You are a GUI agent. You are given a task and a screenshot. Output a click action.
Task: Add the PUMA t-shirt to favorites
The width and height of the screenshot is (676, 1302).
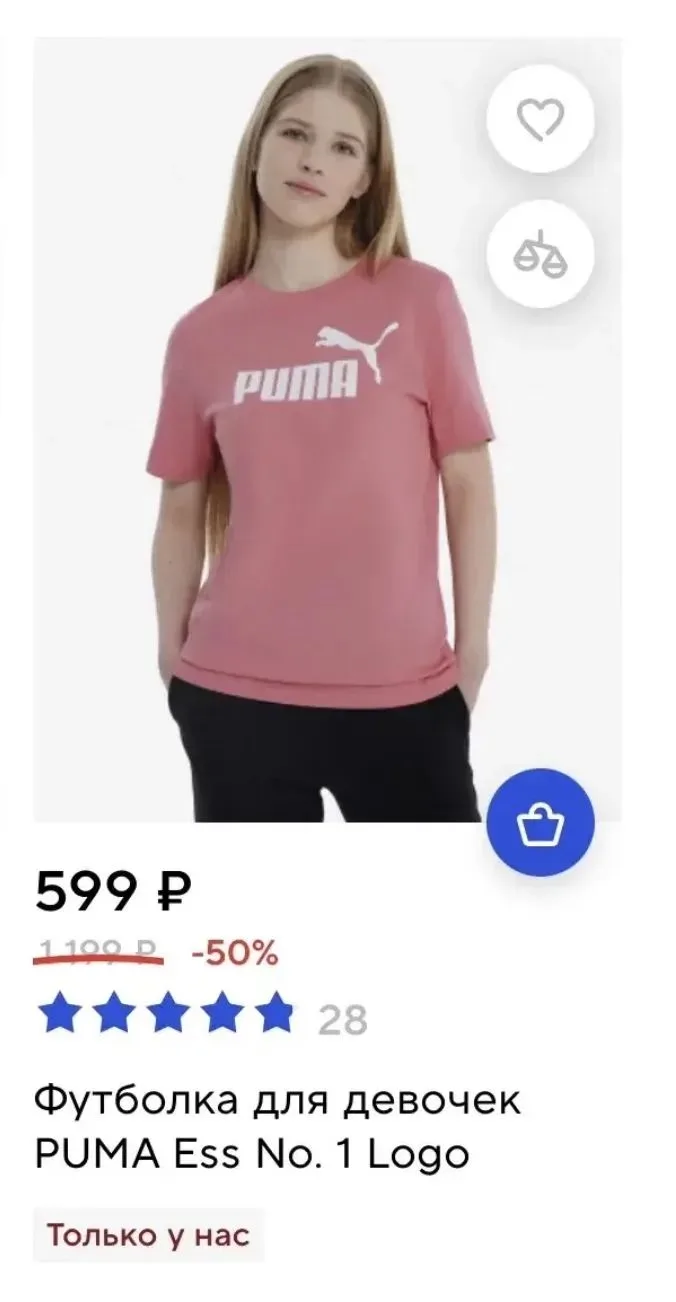(x=540, y=121)
